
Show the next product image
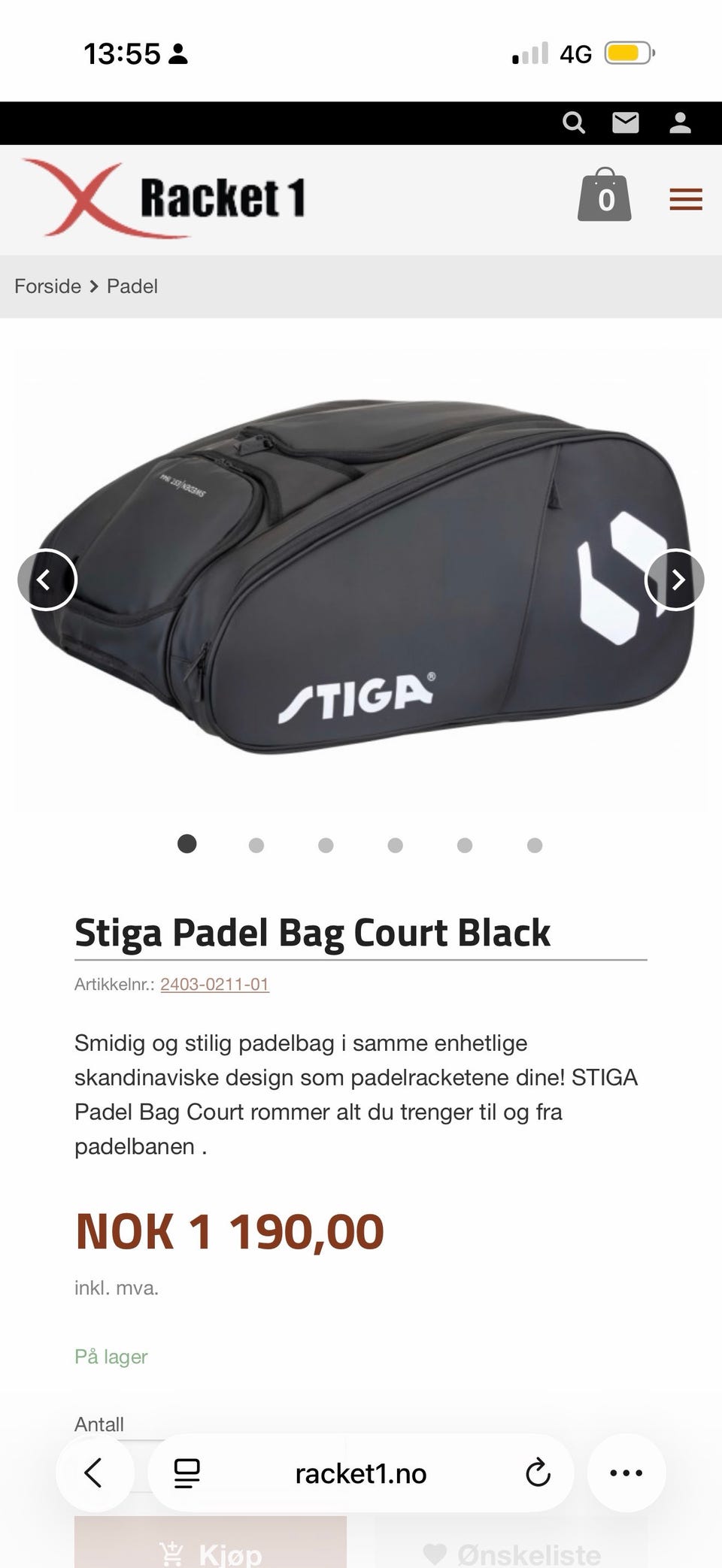tap(675, 580)
